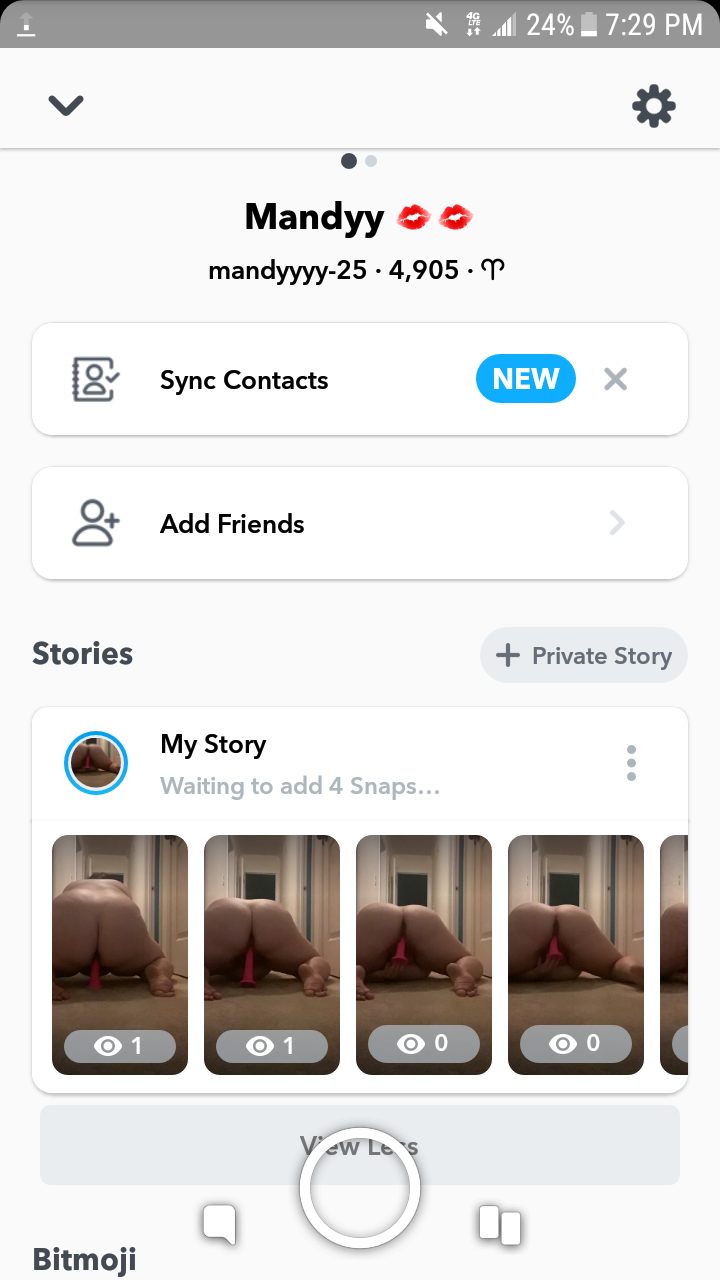The height and width of the screenshot is (1280, 720).
Task: Tap the Memories icon beside the capture button
Action: click(500, 1224)
